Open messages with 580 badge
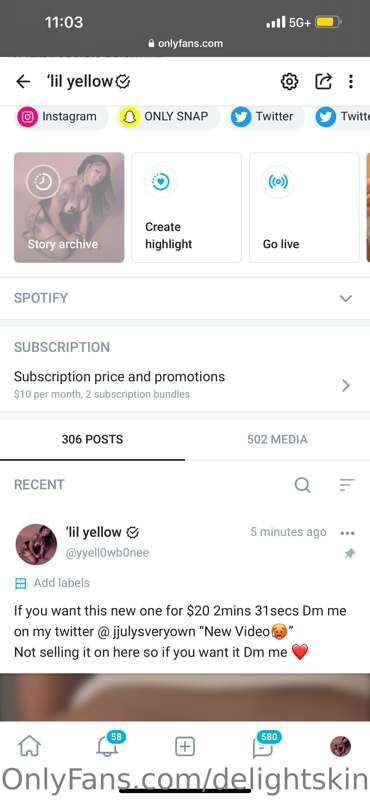Image resolution: width=370 pixels, height=800 pixels. (264, 746)
